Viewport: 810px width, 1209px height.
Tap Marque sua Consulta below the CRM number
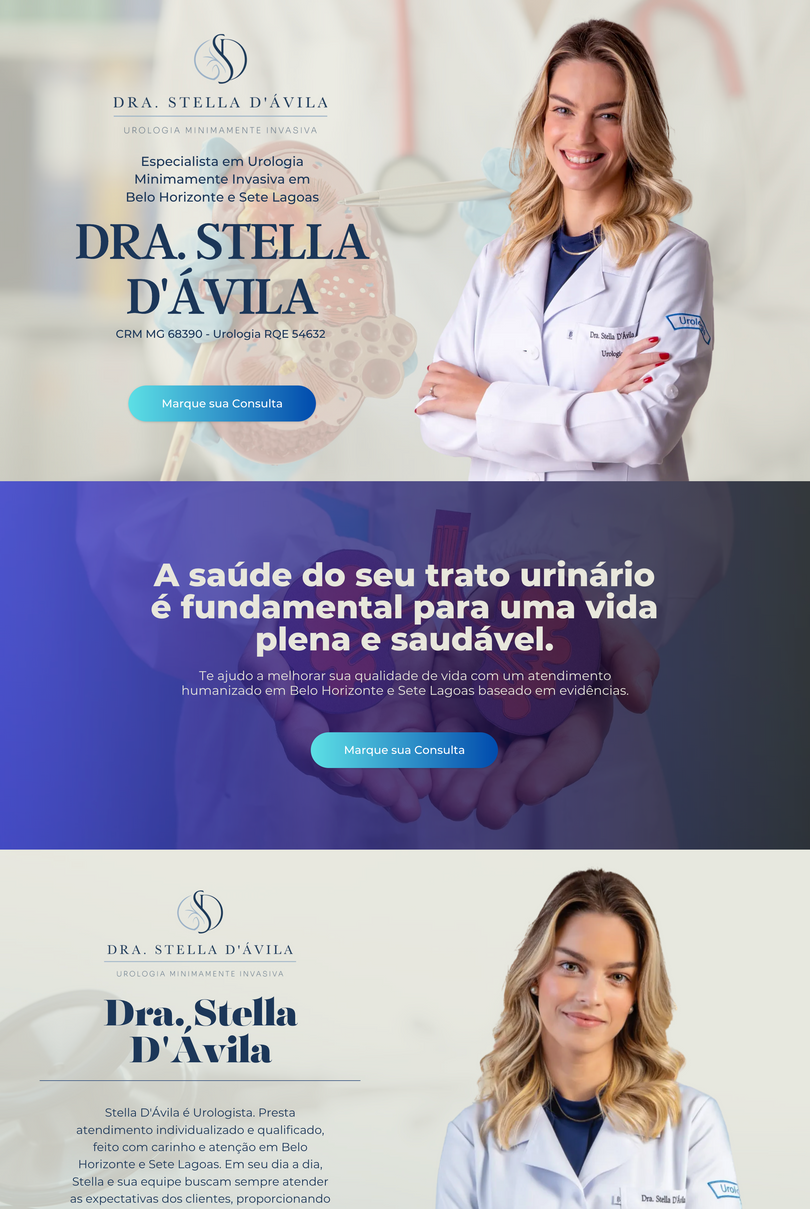(222, 403)
